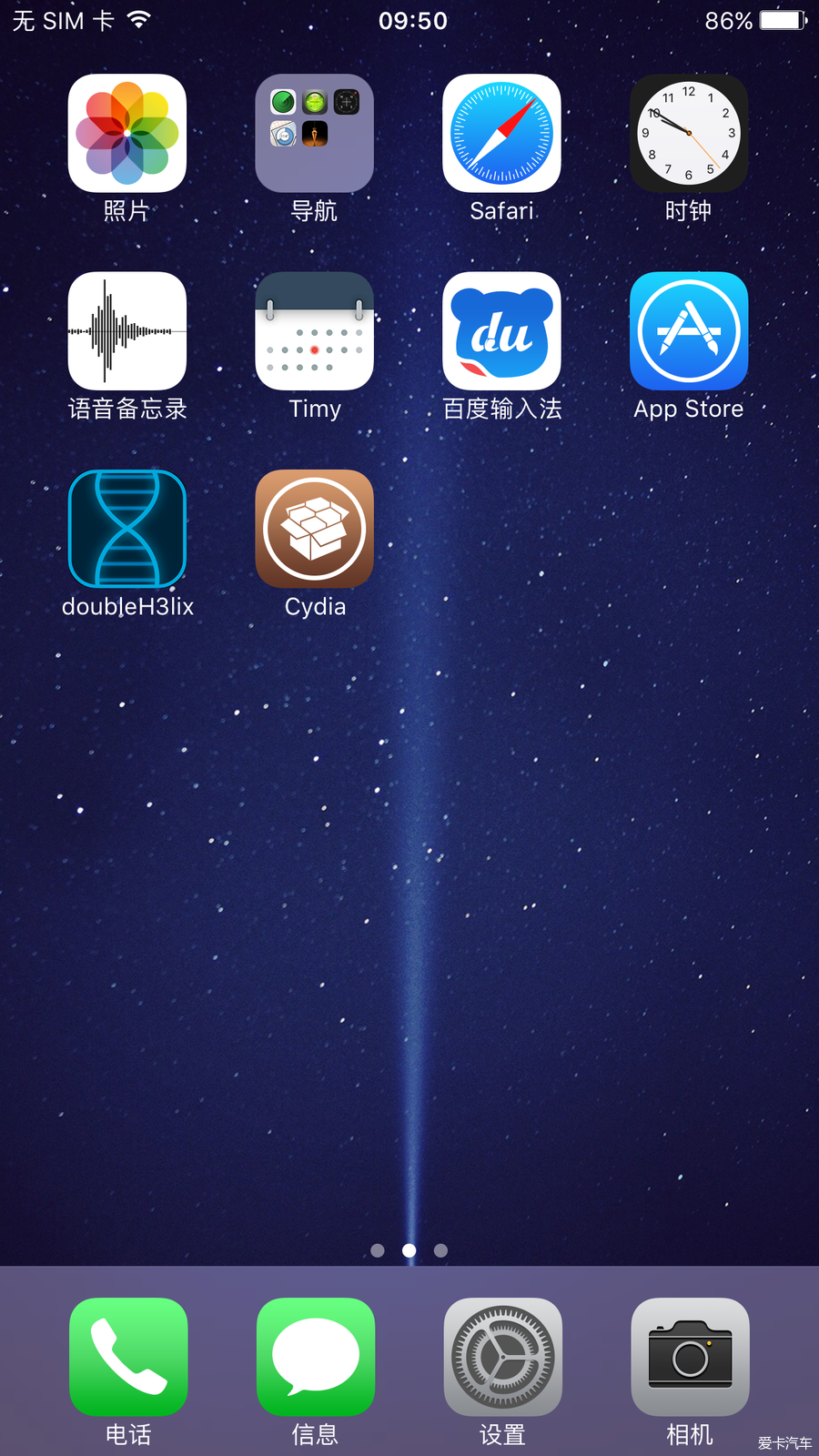Open the 导航 folder

[x=314, y=134]
